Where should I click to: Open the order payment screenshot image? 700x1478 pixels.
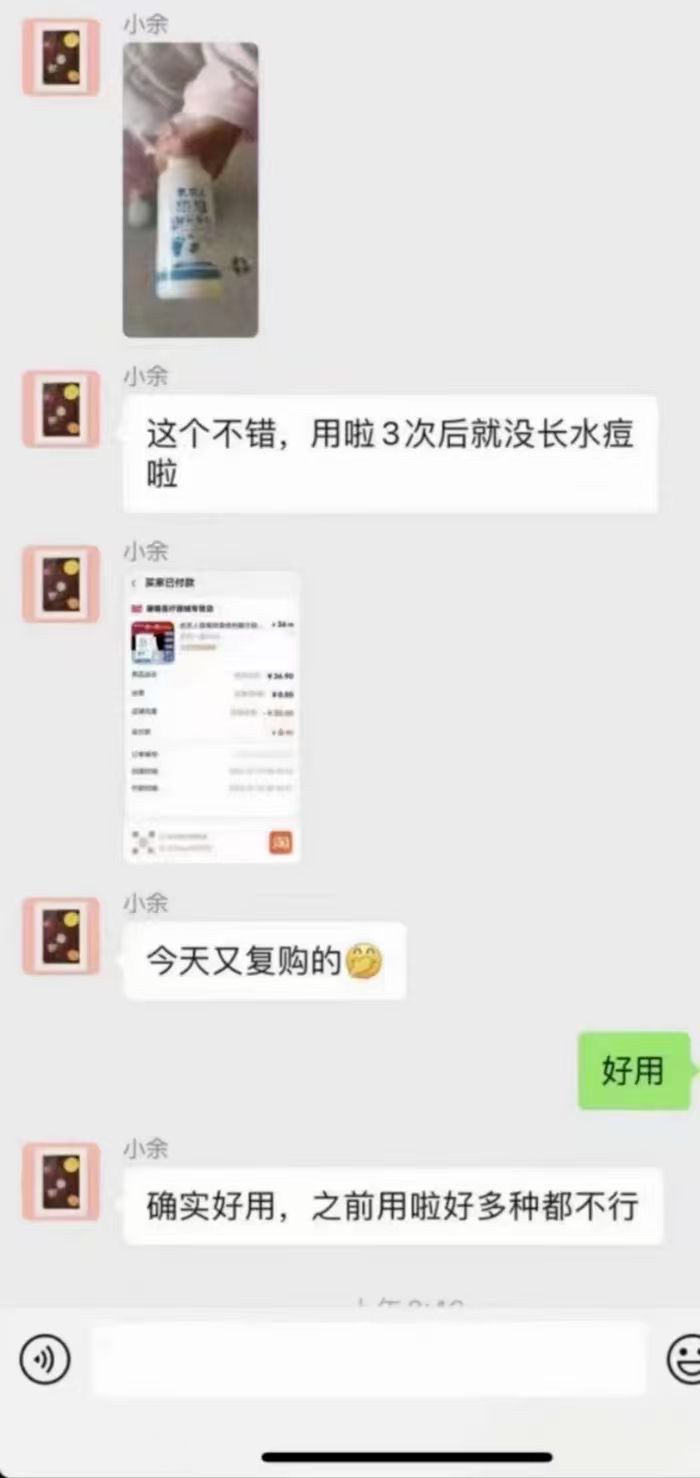click(x=211, y=717)
